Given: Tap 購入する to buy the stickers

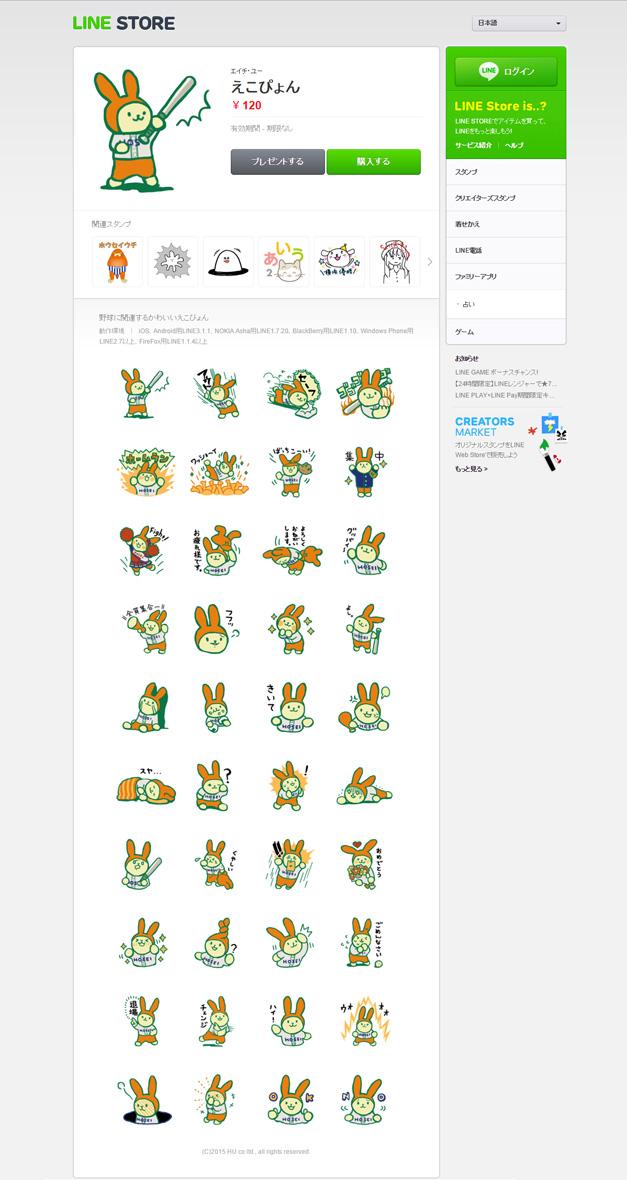Looking at the screenshot, I should 373,162.
